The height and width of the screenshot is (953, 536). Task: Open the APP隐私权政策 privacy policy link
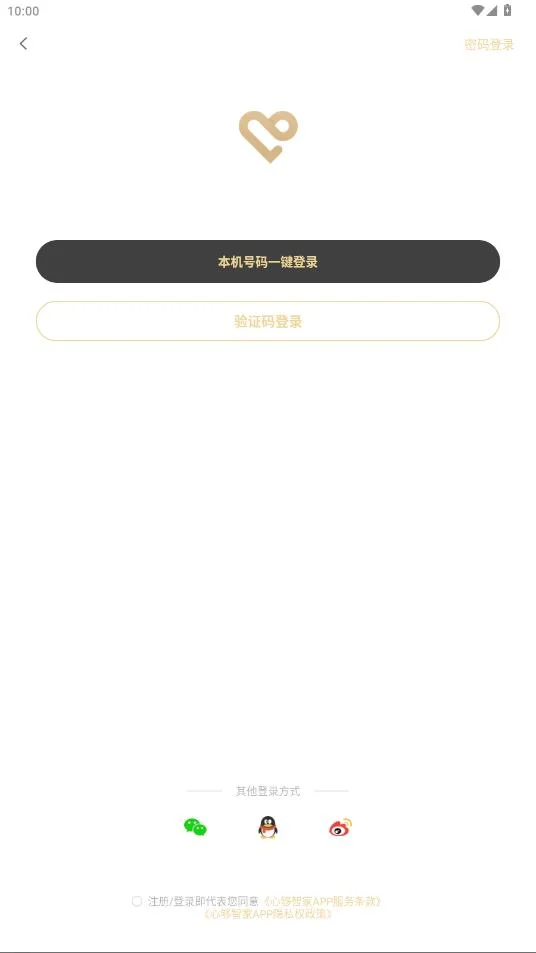pyautogui.click(x=268, y=913)
